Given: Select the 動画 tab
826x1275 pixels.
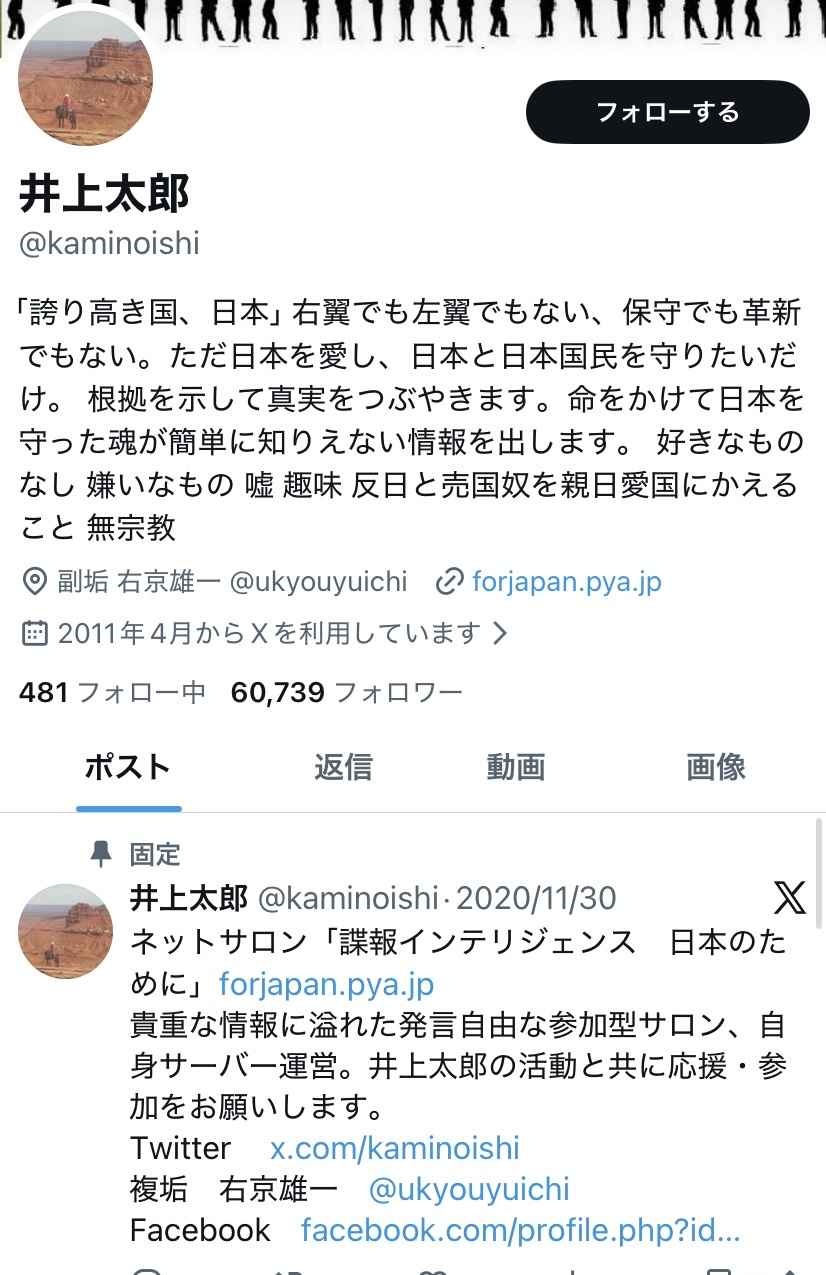Looking at the screenshot, I should pyautogui.click(x=516, y=767).
